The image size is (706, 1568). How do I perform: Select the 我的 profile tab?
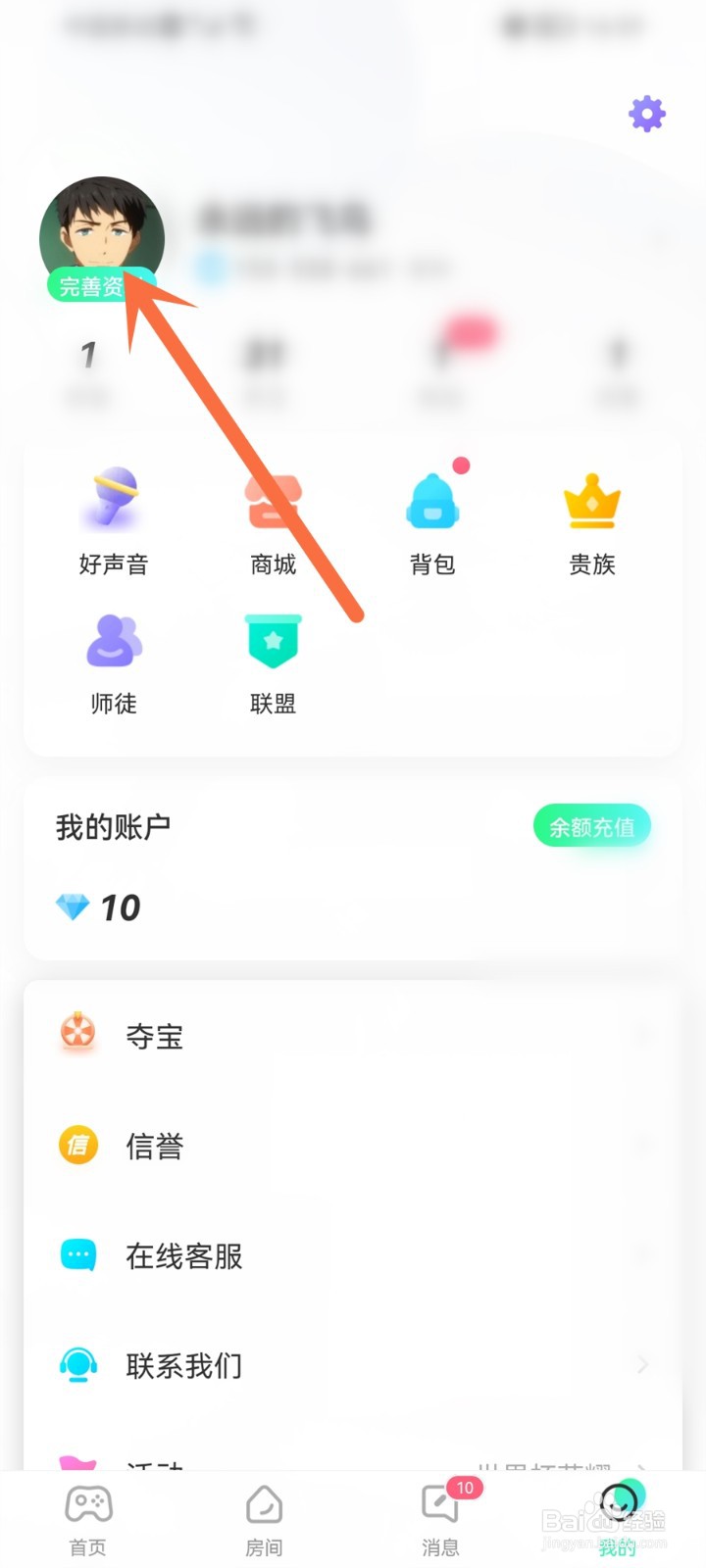tap(618, 1520)
